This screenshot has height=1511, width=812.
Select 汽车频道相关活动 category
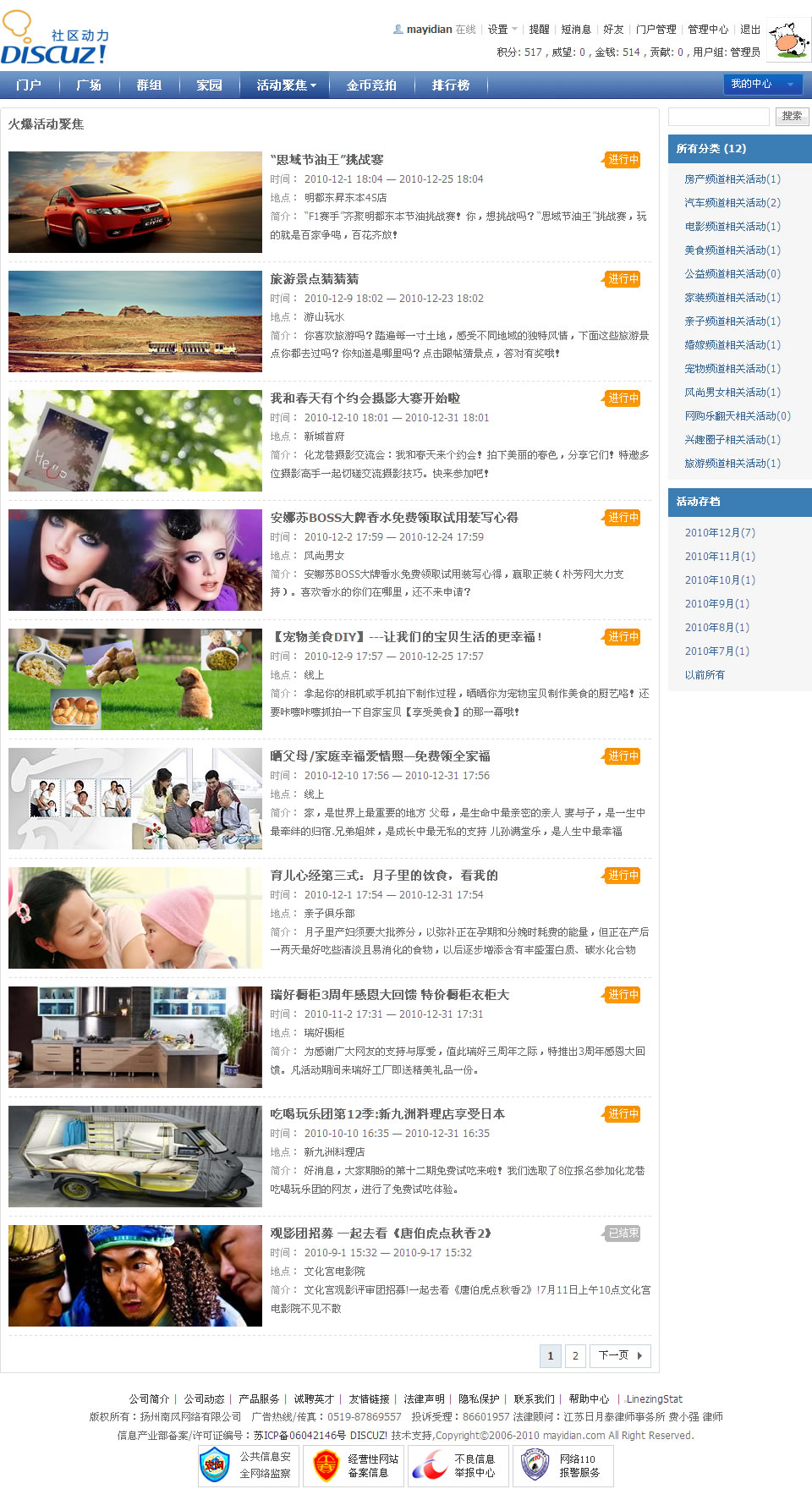coord(732,203)
